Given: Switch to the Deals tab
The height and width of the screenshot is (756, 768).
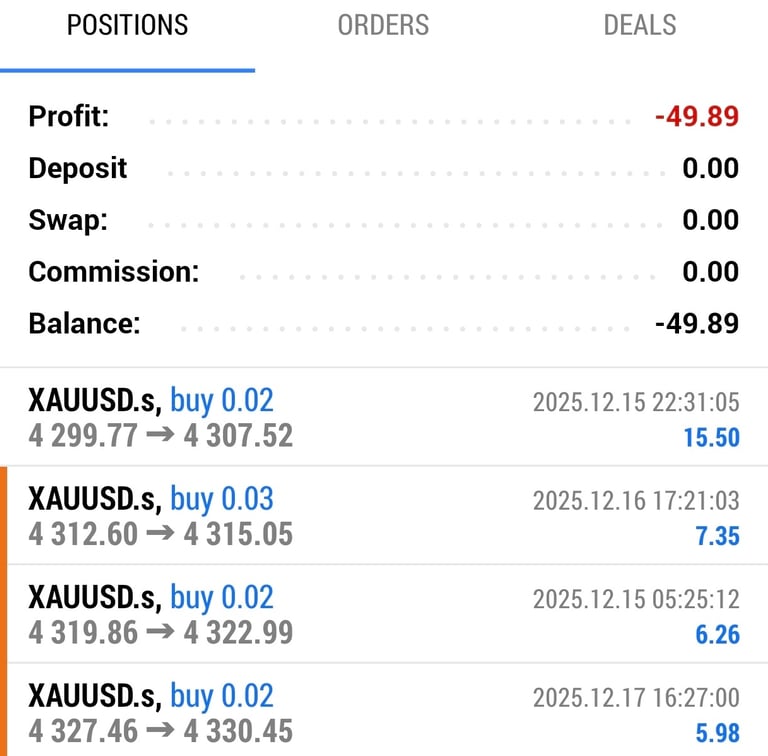Looking at the screenshot, I should [640, 26].
